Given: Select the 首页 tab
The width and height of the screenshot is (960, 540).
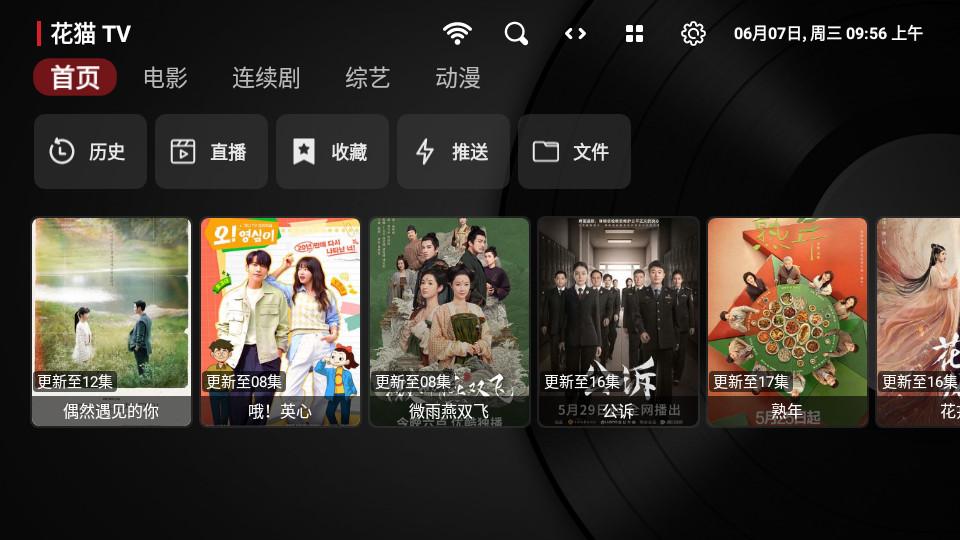Looking at the screenshot, I should pos(75,78).
